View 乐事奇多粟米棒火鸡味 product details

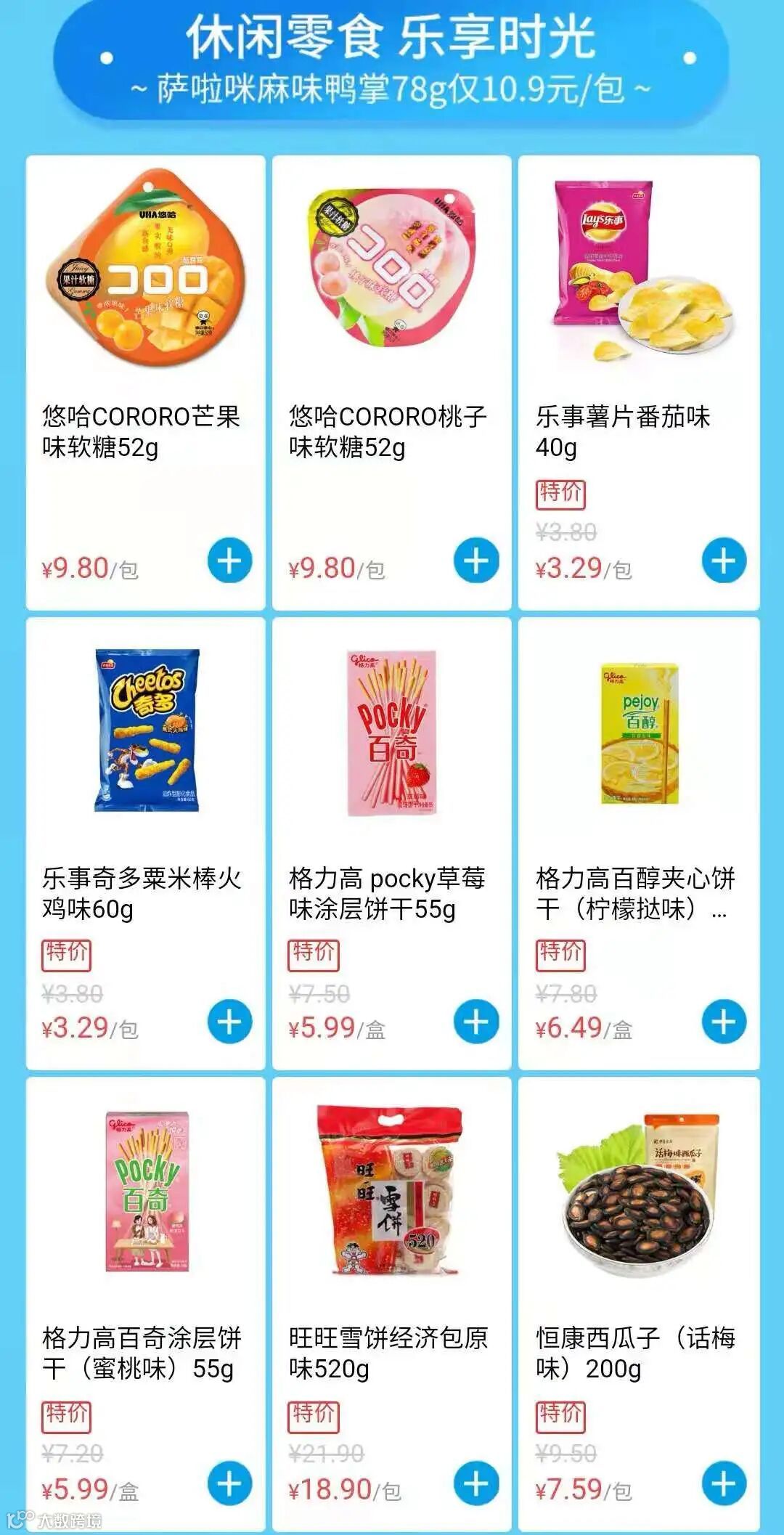click(x=145, y=733)
